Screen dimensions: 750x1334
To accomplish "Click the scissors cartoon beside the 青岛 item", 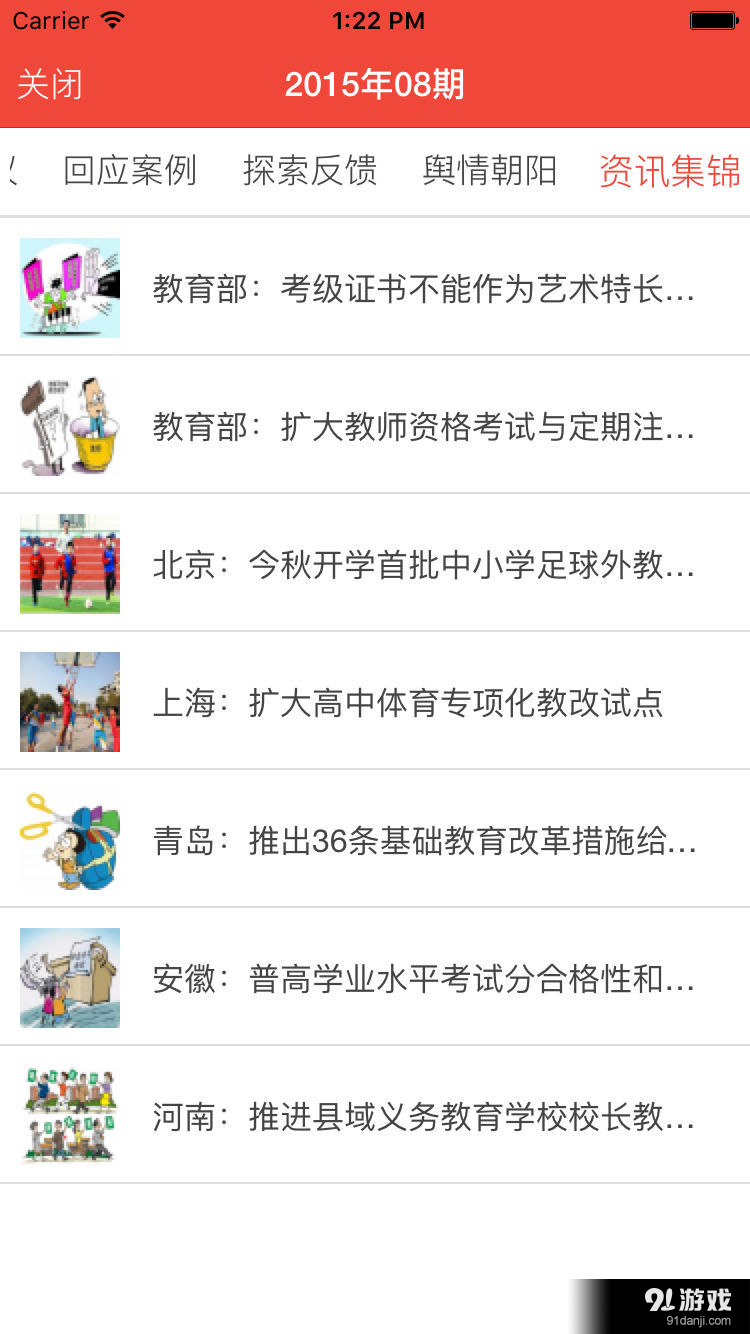I will tap(69, 839).
